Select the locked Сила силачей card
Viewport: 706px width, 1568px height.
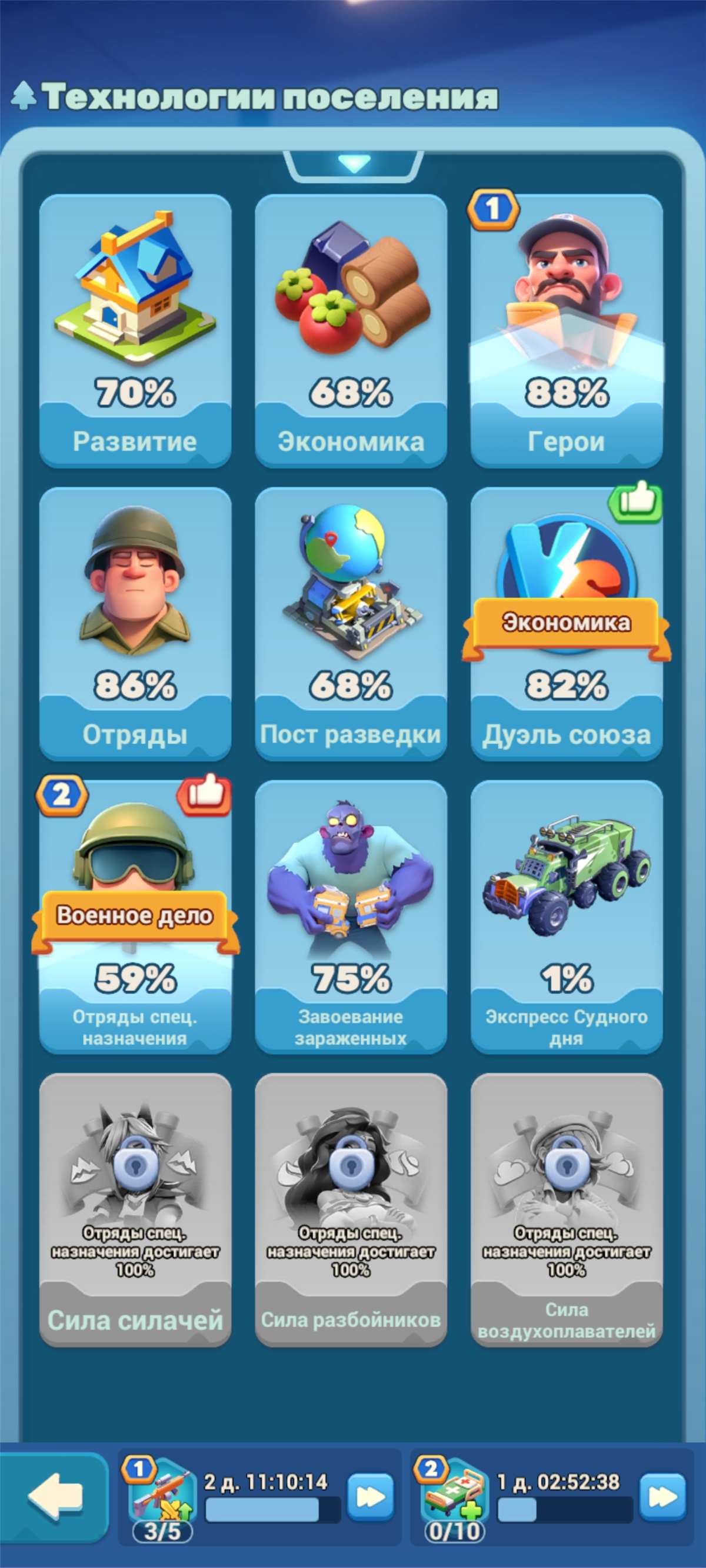tap(135, 1210)
